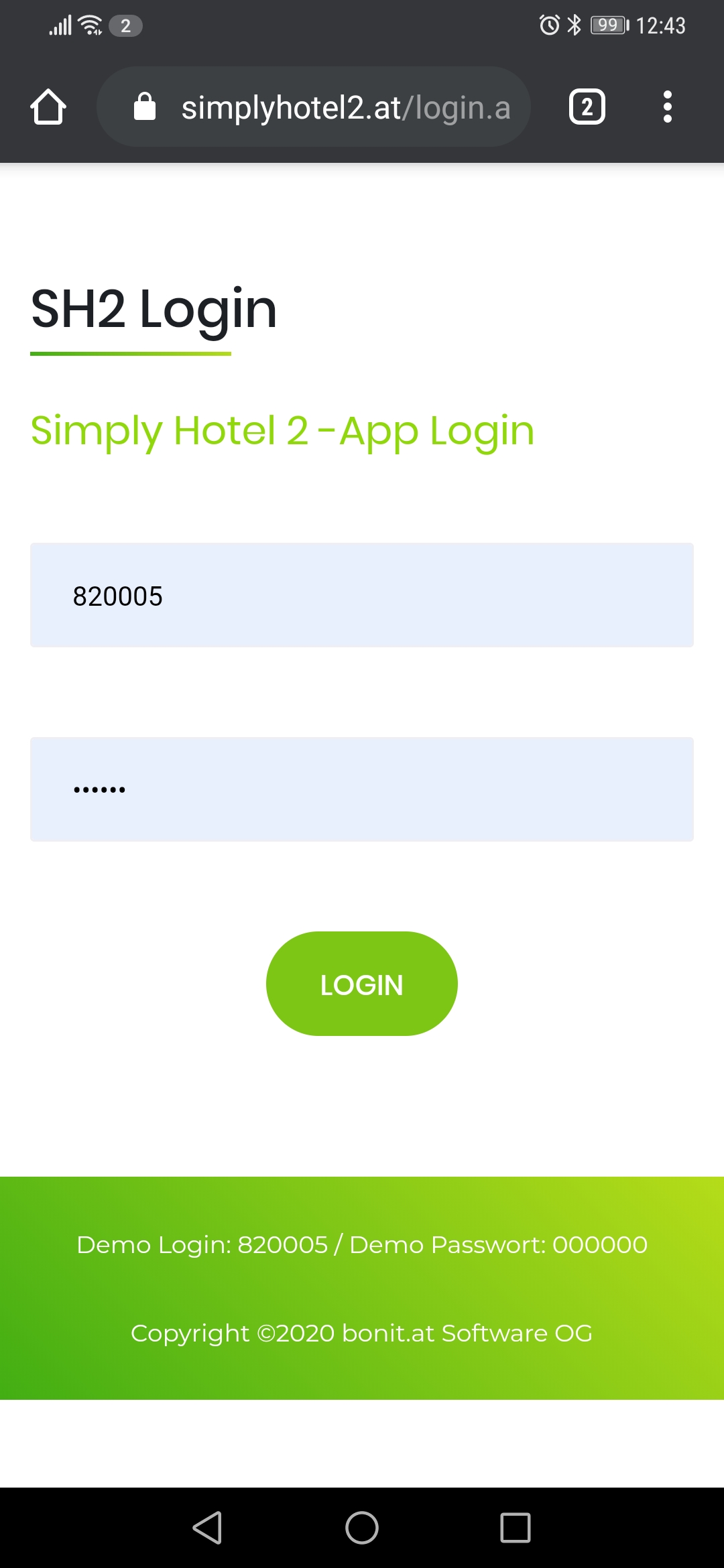Open the simplyhotel2.at address bar
The height and width of the screenshot is (1568, 724).
coord(314,107)
